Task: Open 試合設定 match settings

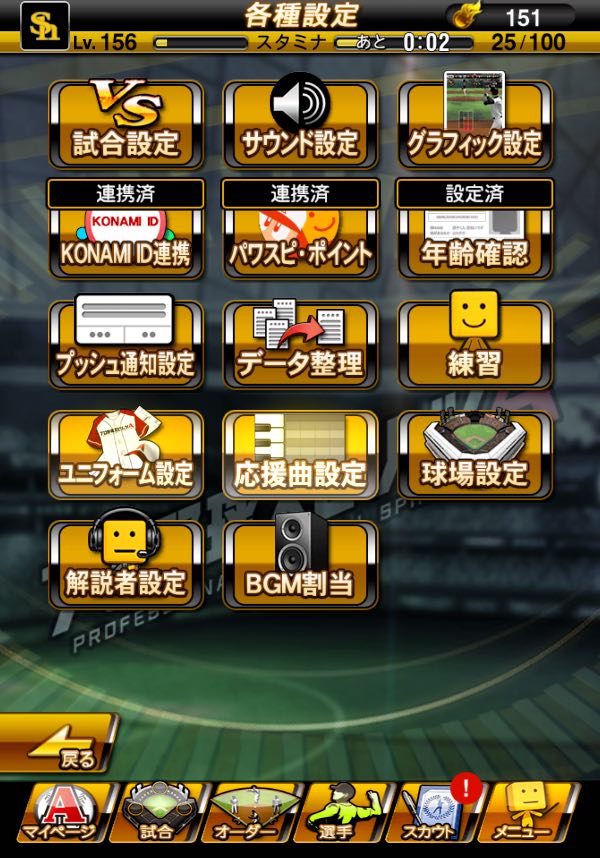Action: (125, 124)
